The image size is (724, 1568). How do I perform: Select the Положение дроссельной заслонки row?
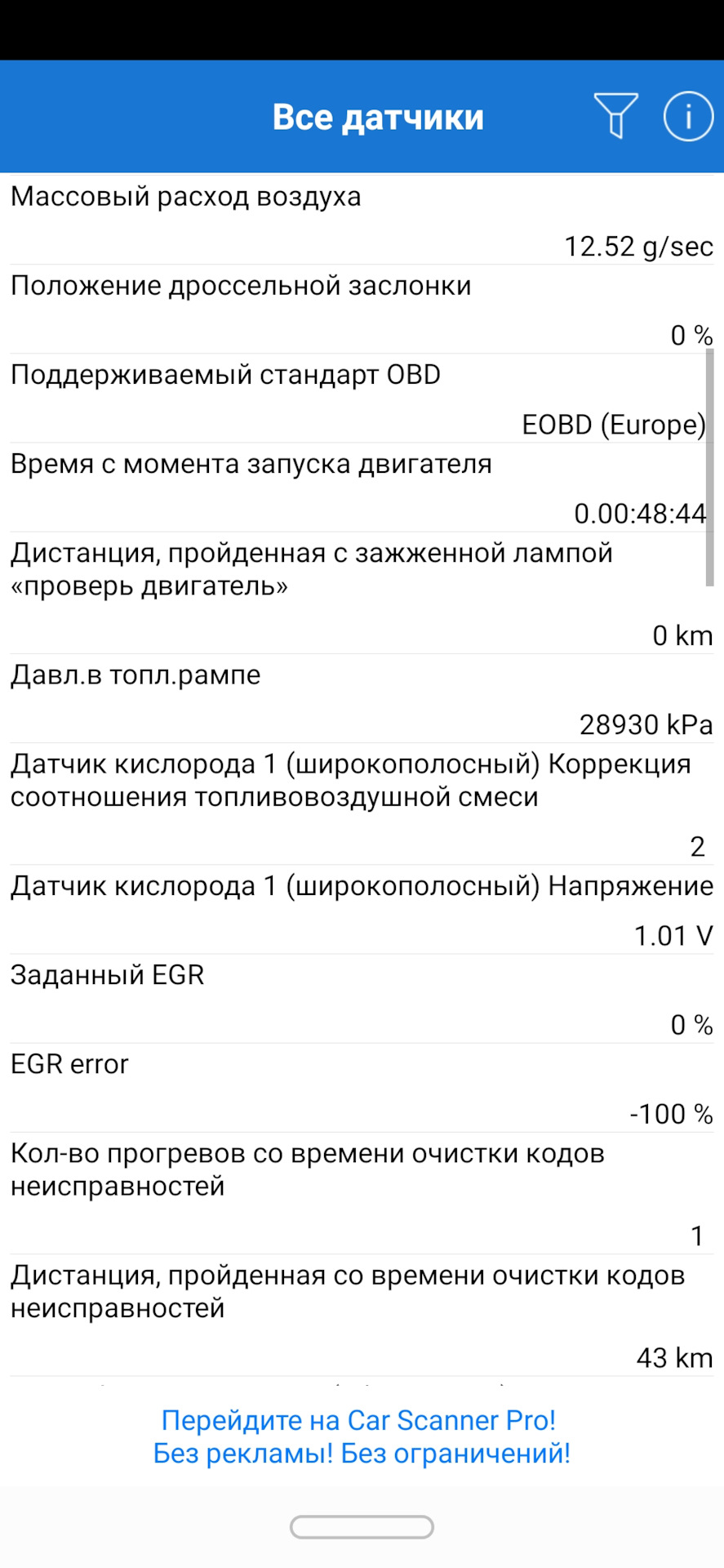click(362, 310)
